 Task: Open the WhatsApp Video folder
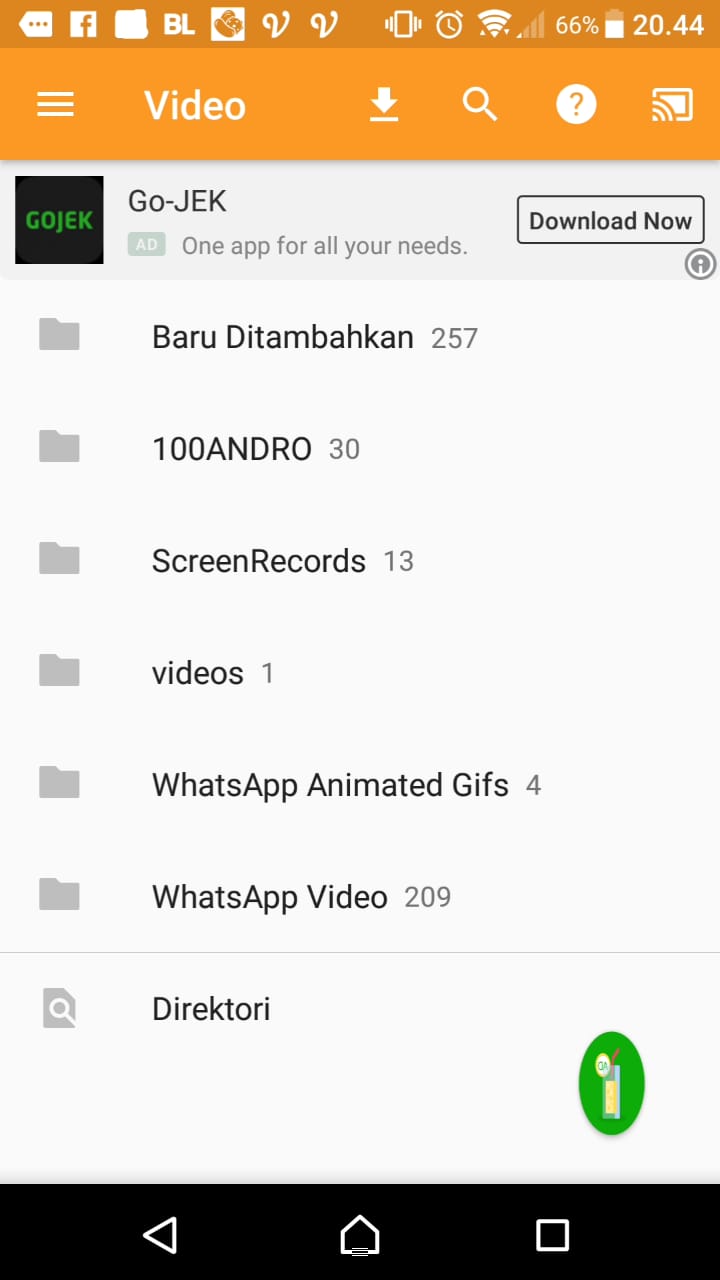[269, 897]
